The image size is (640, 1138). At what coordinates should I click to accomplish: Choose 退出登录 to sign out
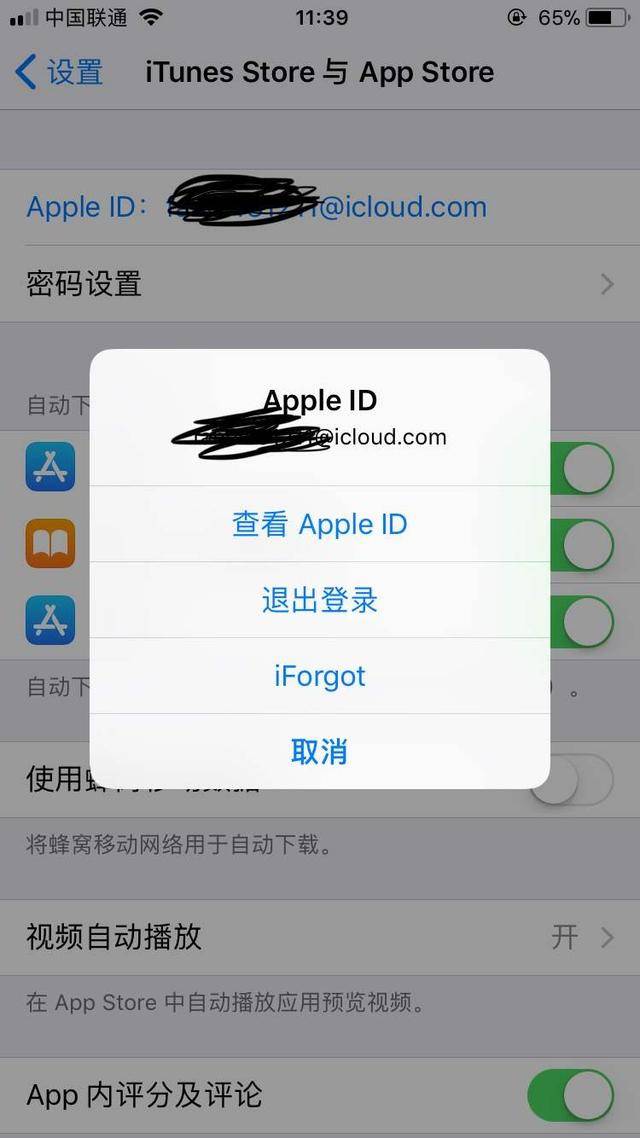tap(320, 600)
